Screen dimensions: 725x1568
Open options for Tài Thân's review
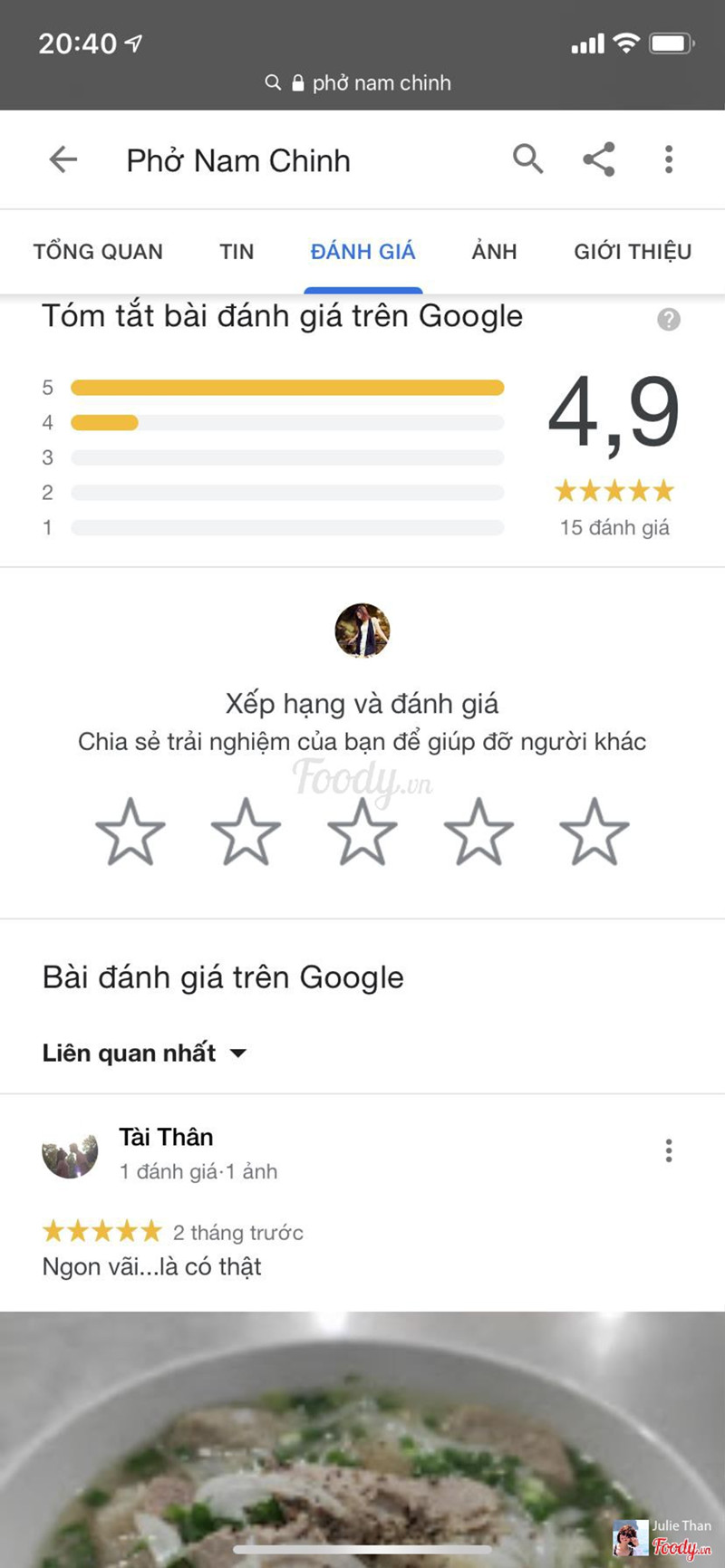click(669, 1150)
